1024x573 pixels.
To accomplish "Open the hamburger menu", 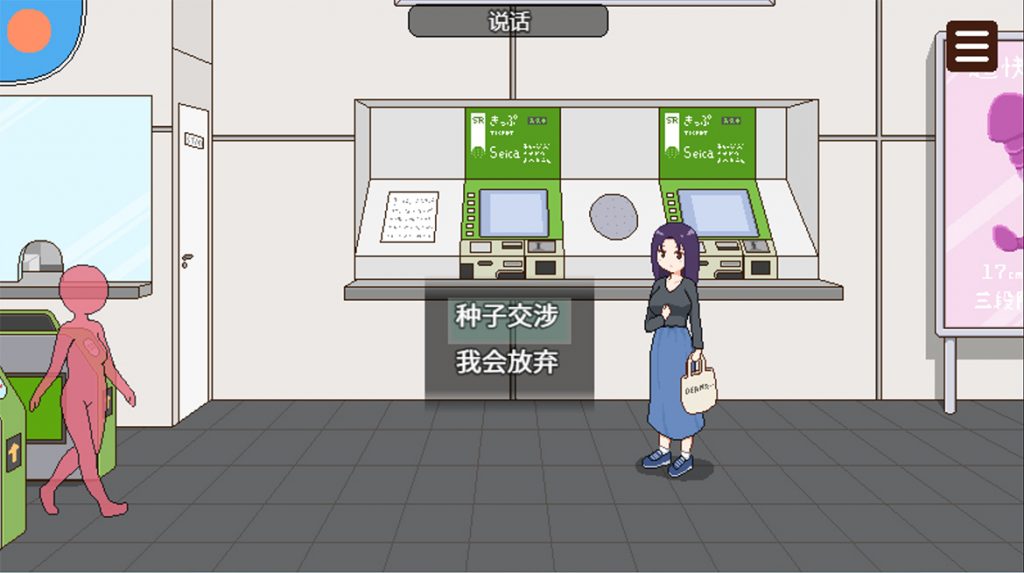I will coord(972,46).
